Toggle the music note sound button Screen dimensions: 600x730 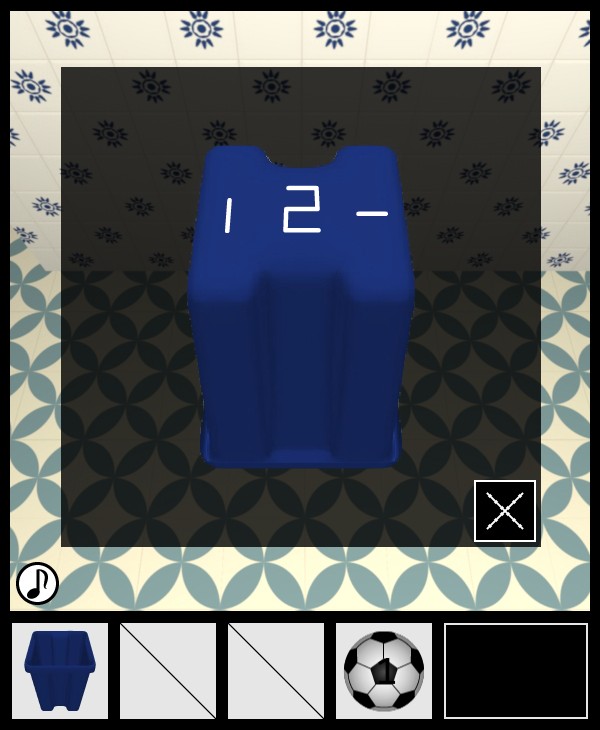click(37, 583)
